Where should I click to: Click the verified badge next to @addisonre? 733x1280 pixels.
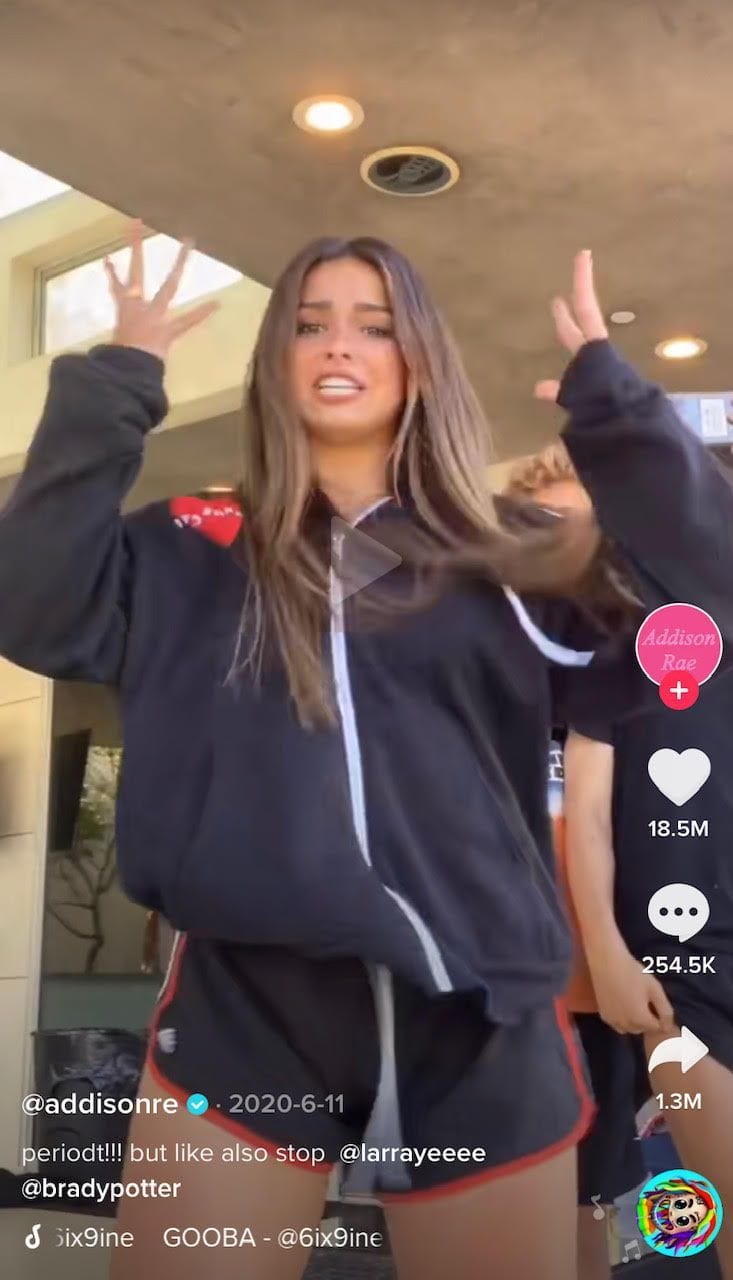pyautogui.click(x=196, y=1106)
